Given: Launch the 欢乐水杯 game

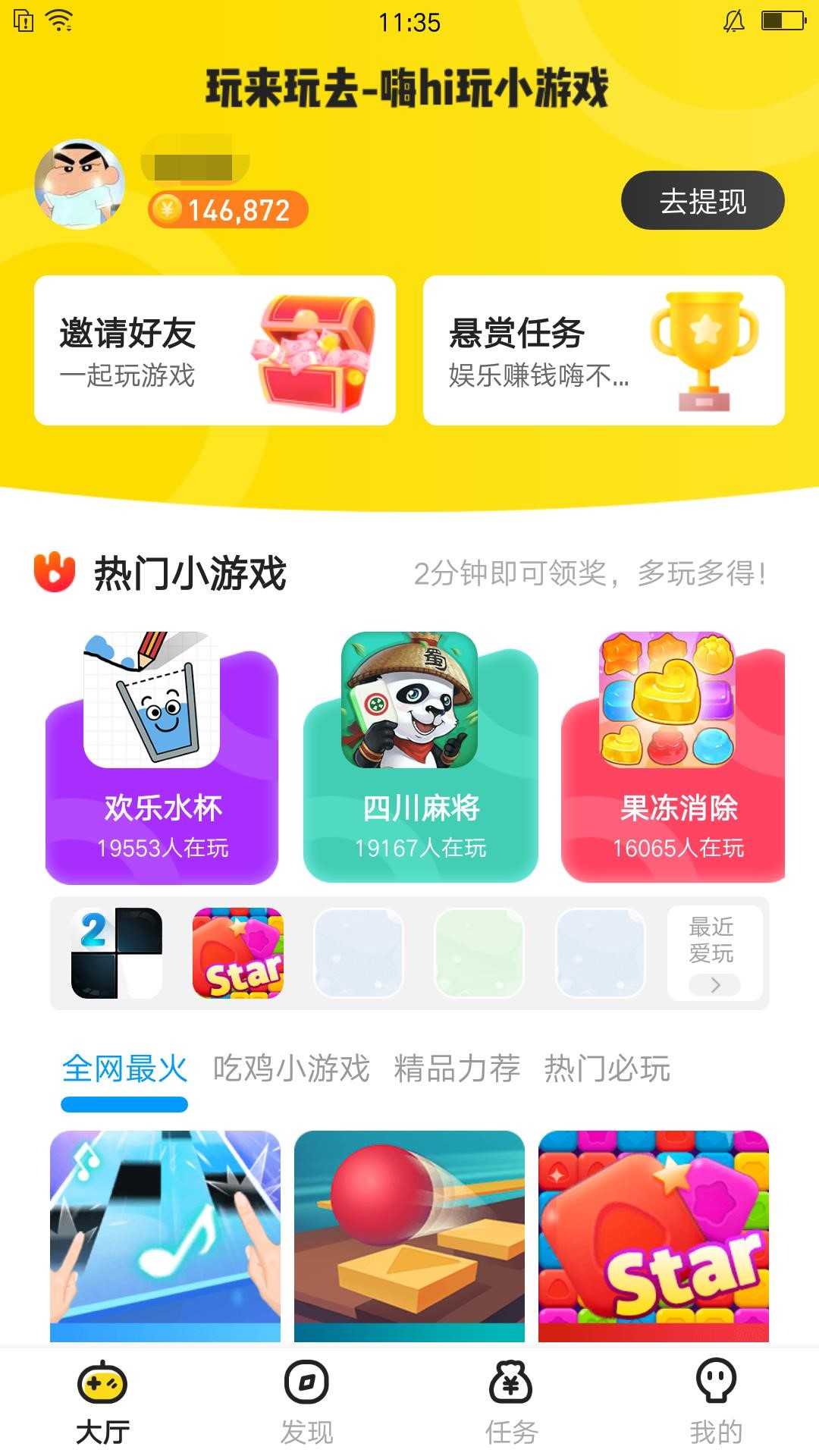Looking at the screenshot, I should click(x=162, y=758).
